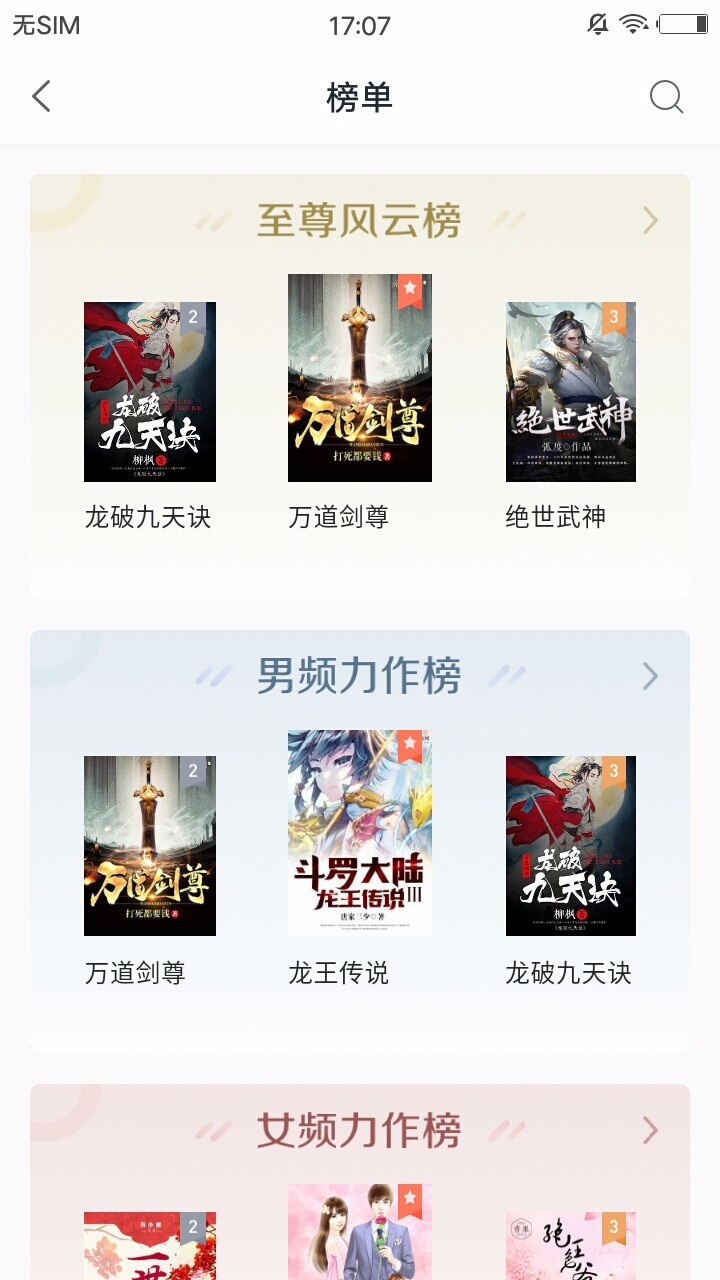Open search using the magnifier icon
The width and height of the screenshot is (720, 1280).
[x=664, y=96]
